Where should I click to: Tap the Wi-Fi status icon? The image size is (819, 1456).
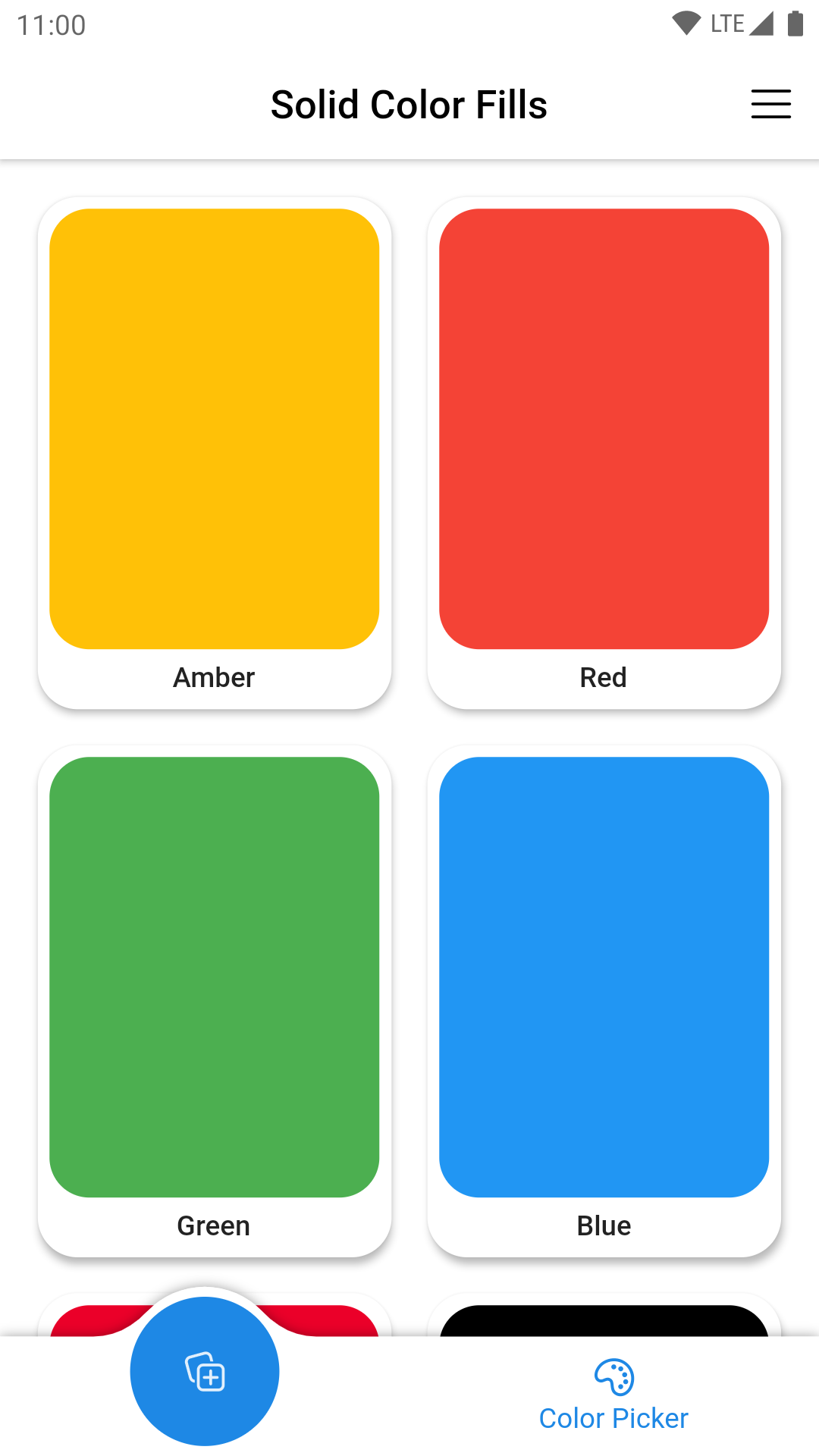point(686,23)
